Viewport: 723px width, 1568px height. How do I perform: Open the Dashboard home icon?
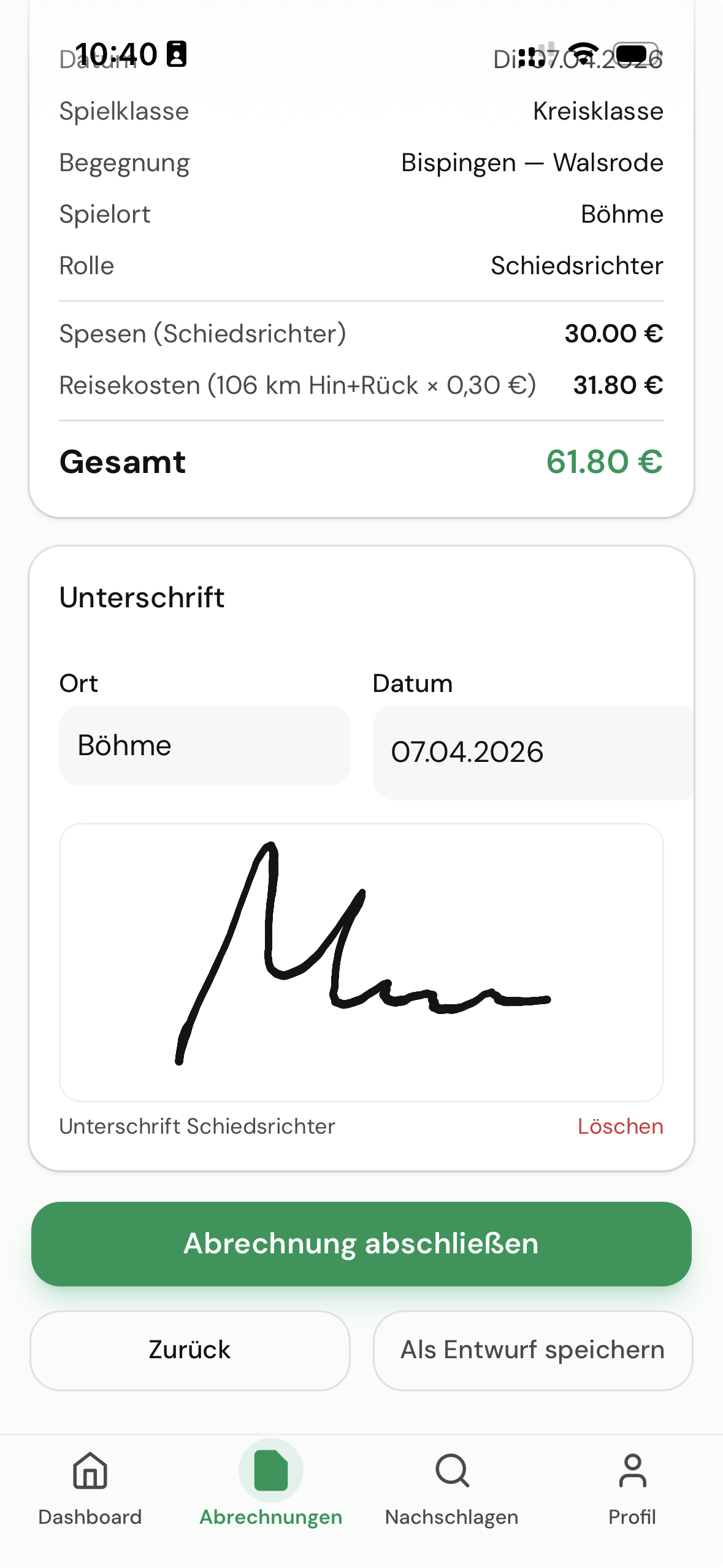[90, 1472]
